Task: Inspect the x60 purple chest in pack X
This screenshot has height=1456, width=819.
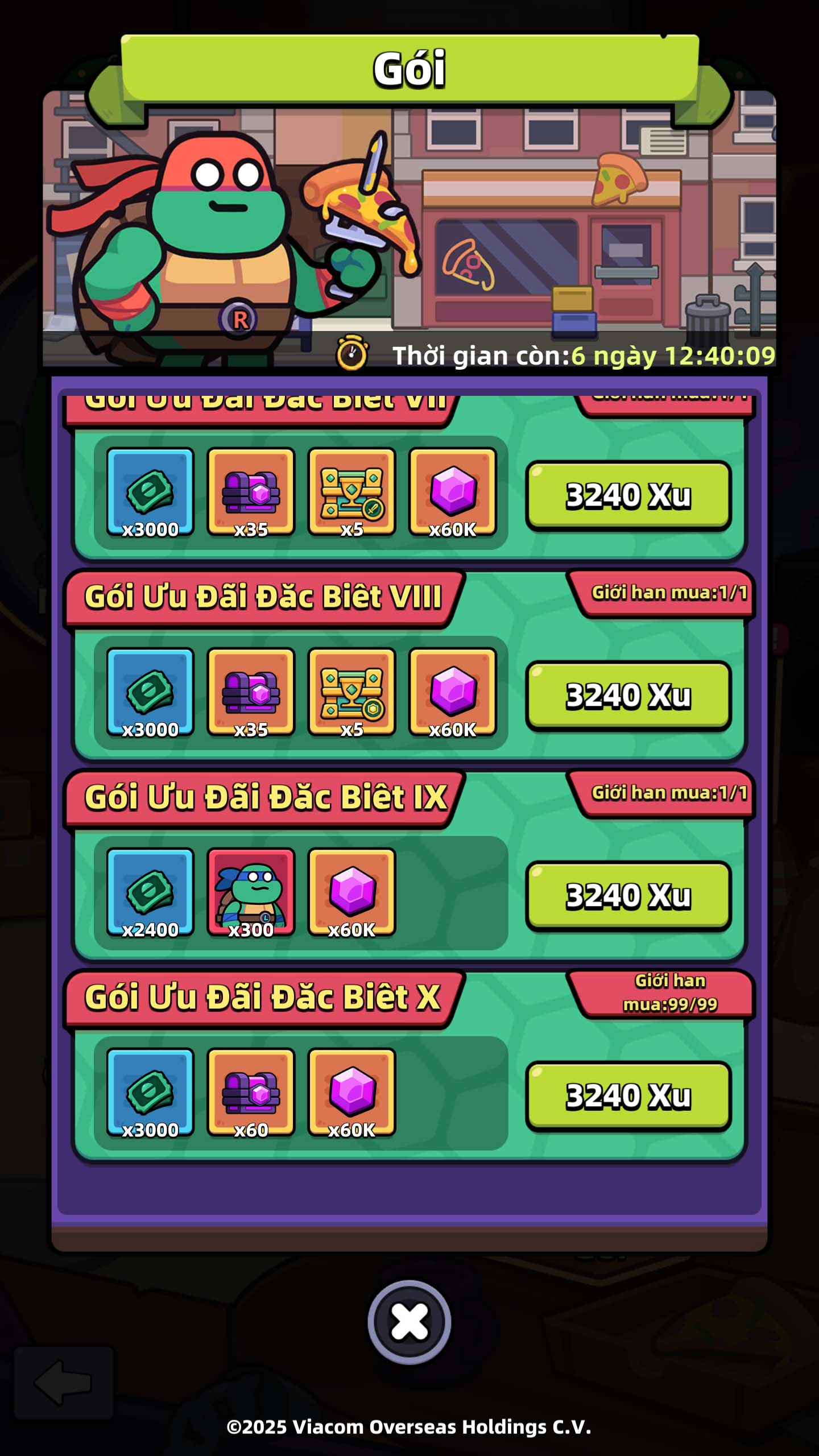Action: (x=251, y=1092)
